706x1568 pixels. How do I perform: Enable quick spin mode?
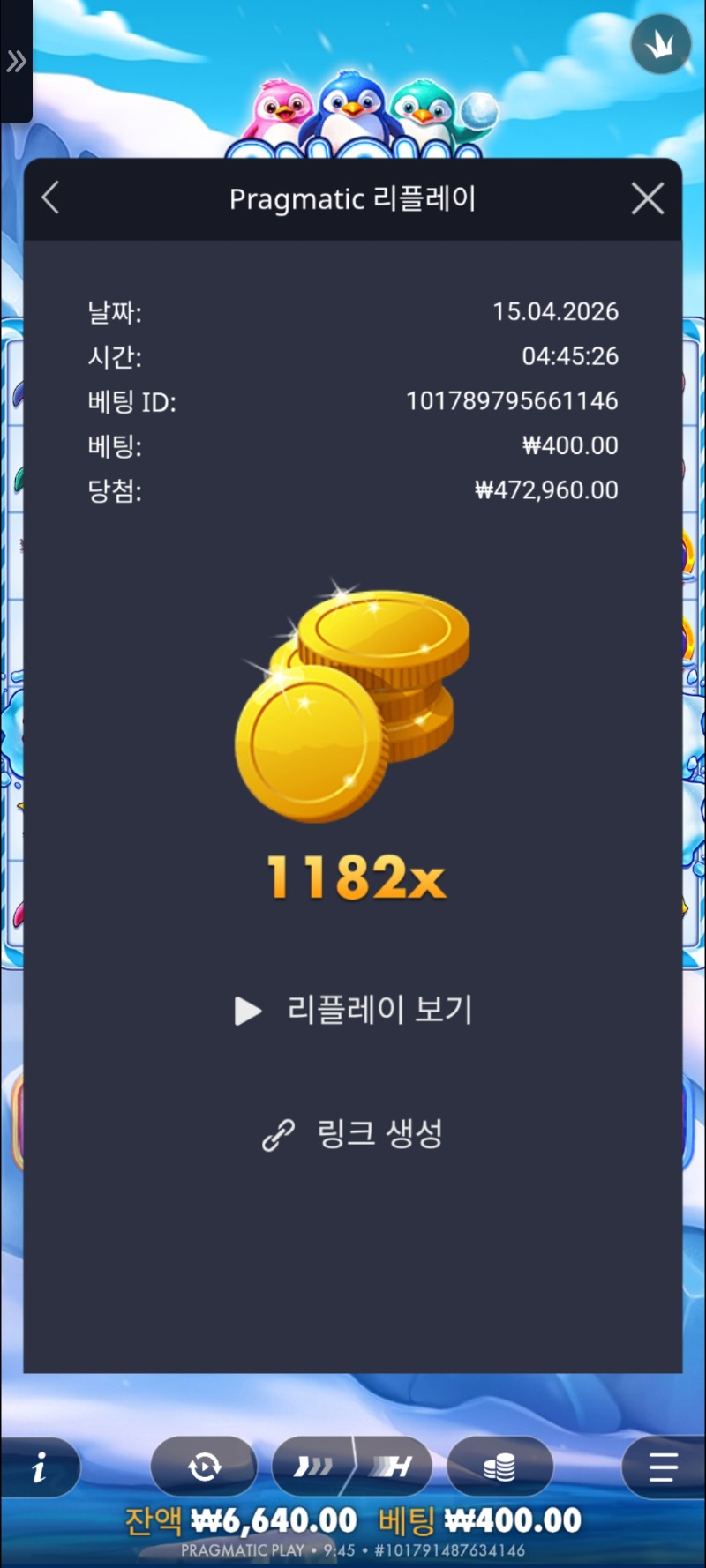313,1467
